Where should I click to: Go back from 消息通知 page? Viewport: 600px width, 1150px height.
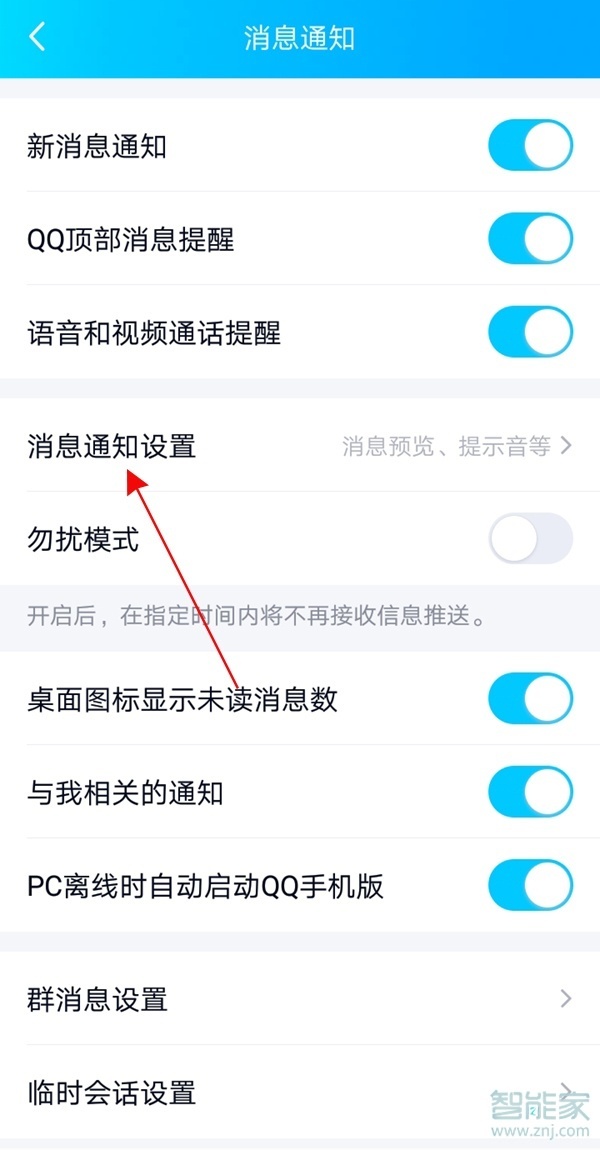click(x=38, y=38)
